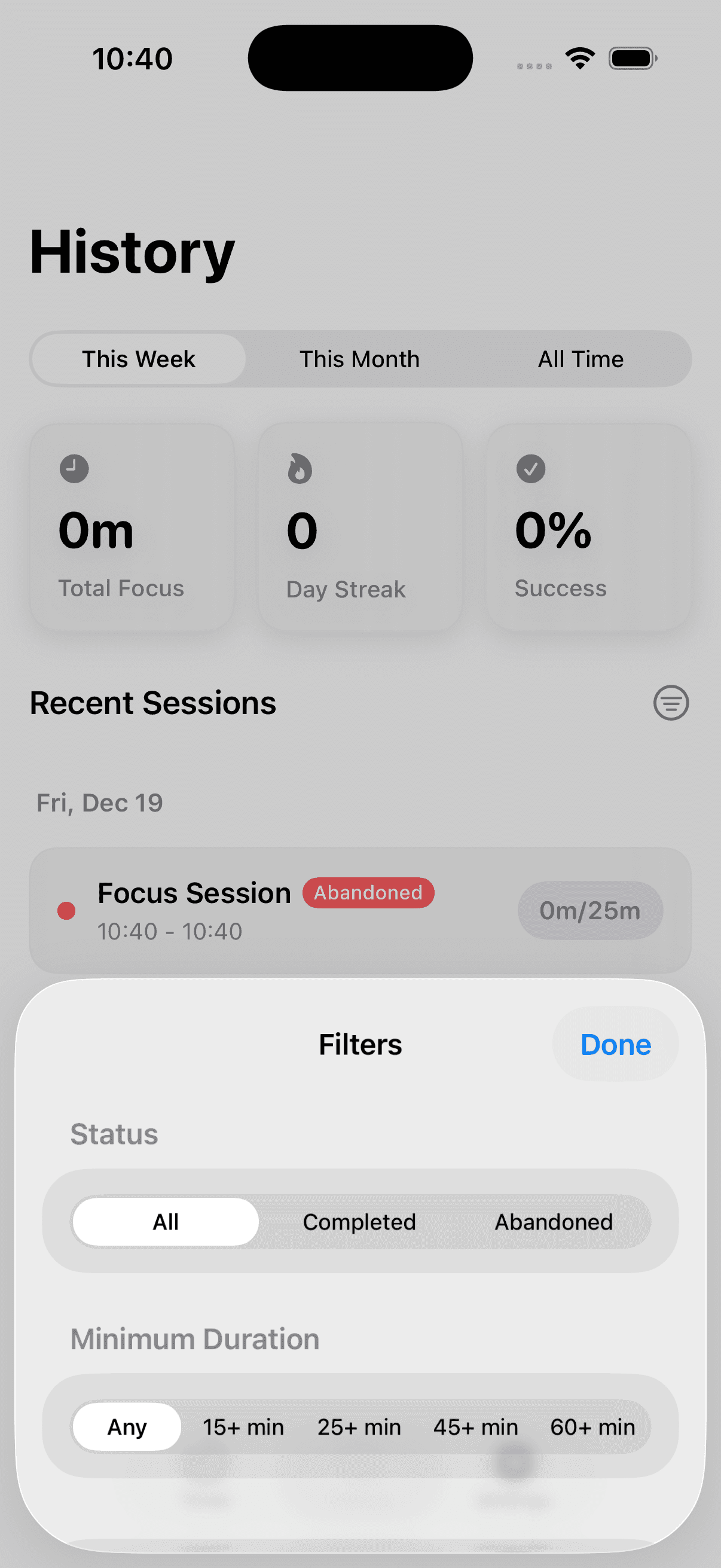Viewport: 721px width, 1568px height.
Task: Click the Abandoned badge on Focus Session
Action: tap(368, 892)
